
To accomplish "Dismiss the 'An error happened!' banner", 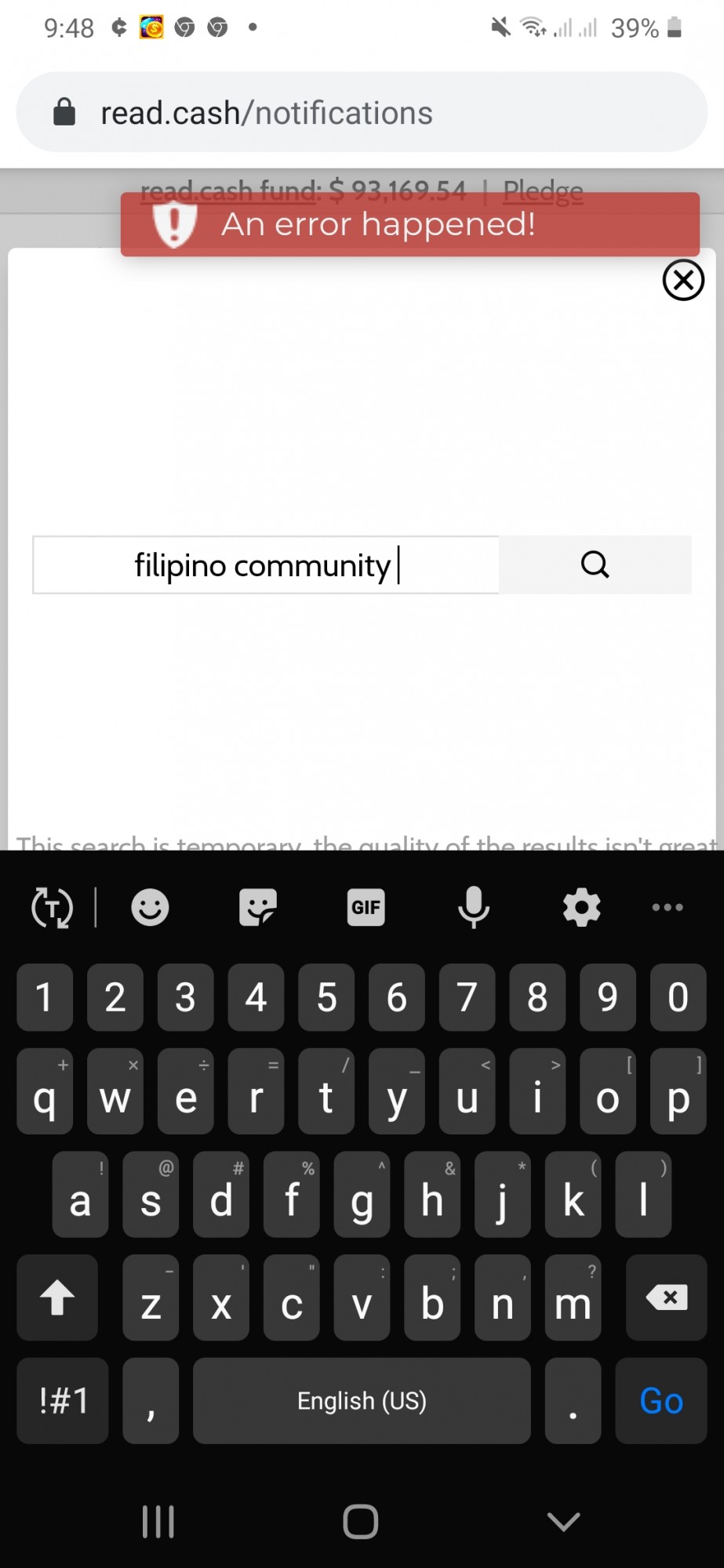I will 409,224.
